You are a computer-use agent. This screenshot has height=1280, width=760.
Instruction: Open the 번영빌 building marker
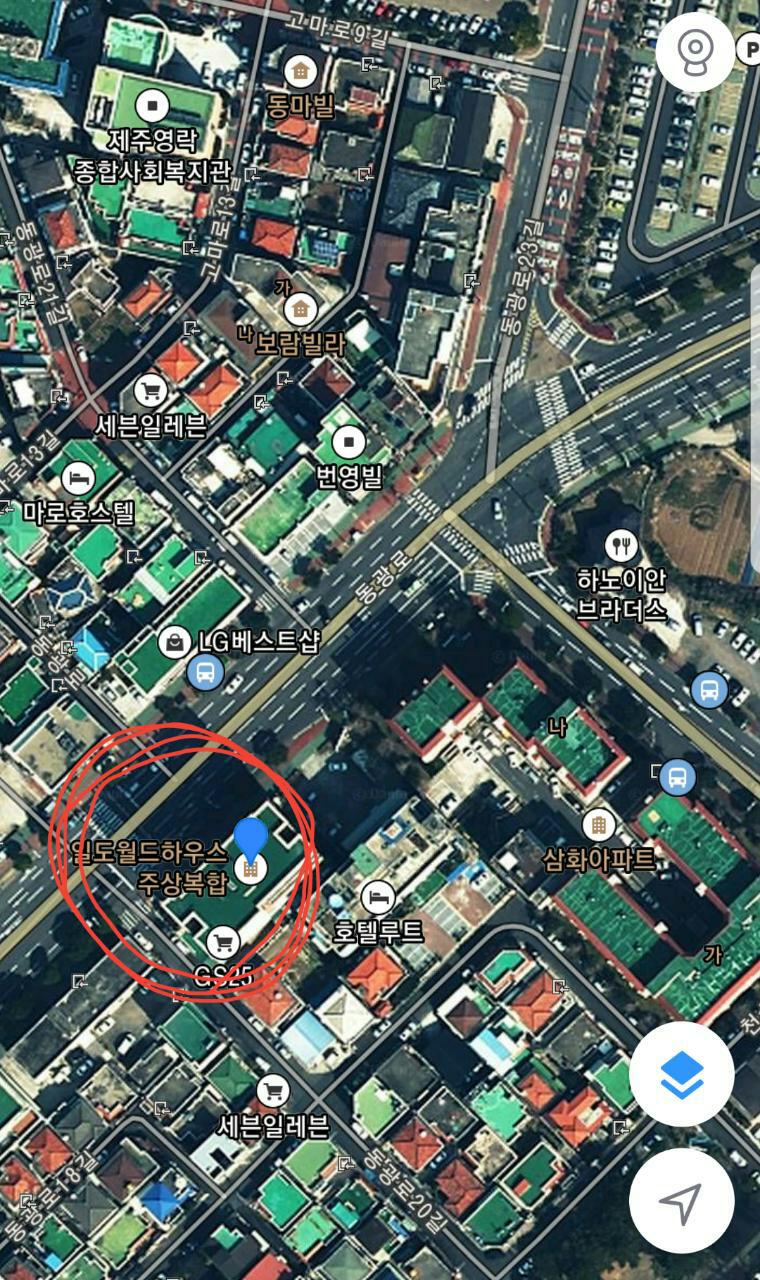(349, 441)
